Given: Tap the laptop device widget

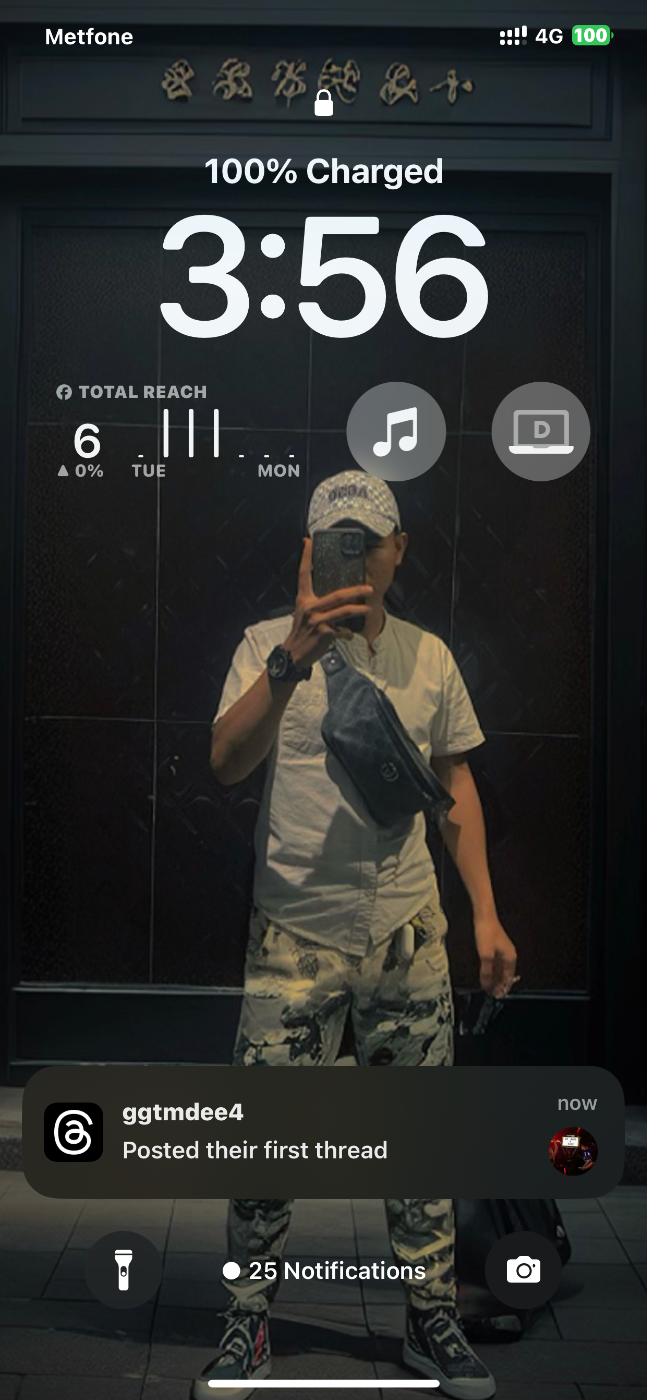Looking at the screenshot, I should [541, 432].
